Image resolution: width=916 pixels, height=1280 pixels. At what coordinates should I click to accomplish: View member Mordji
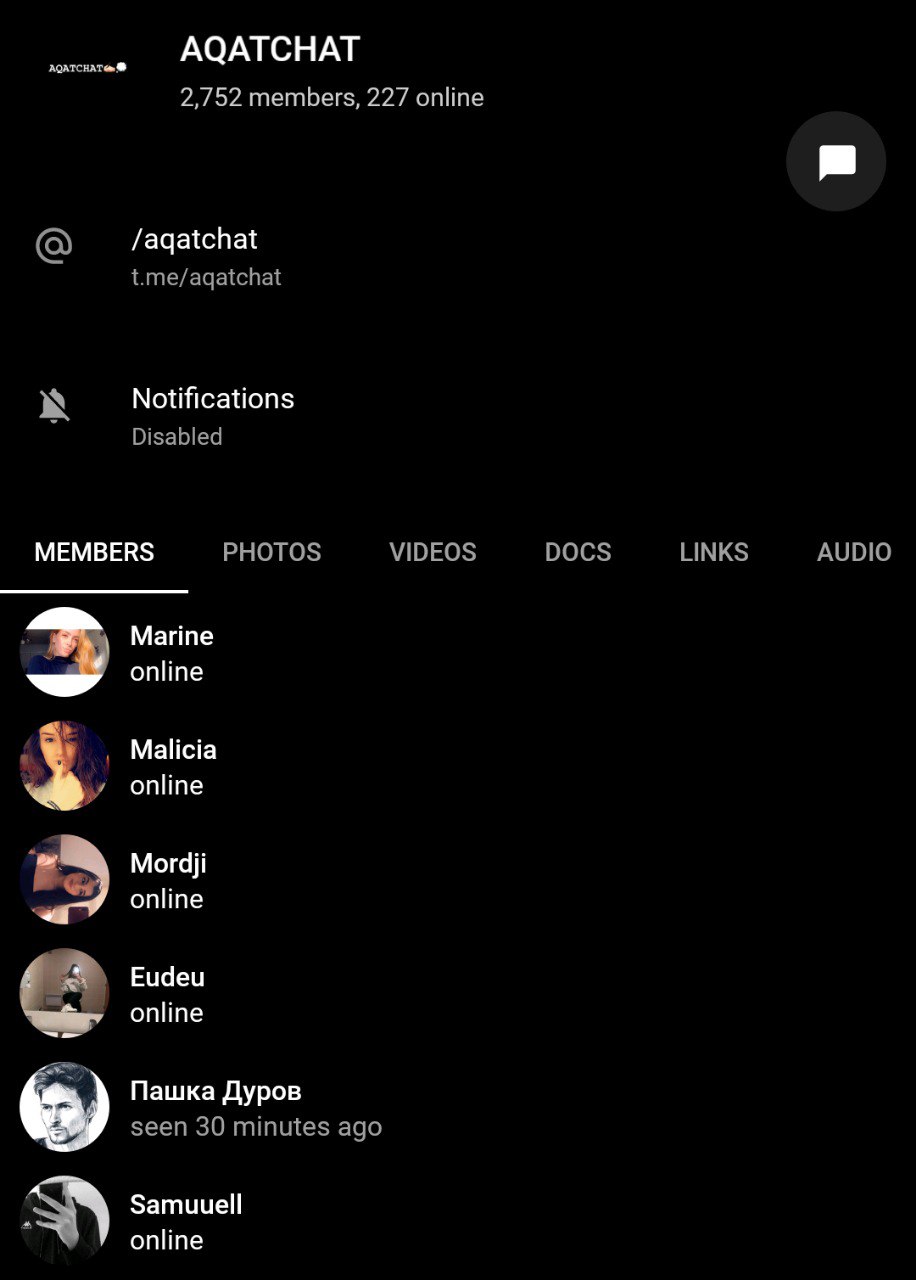point(168,880)
